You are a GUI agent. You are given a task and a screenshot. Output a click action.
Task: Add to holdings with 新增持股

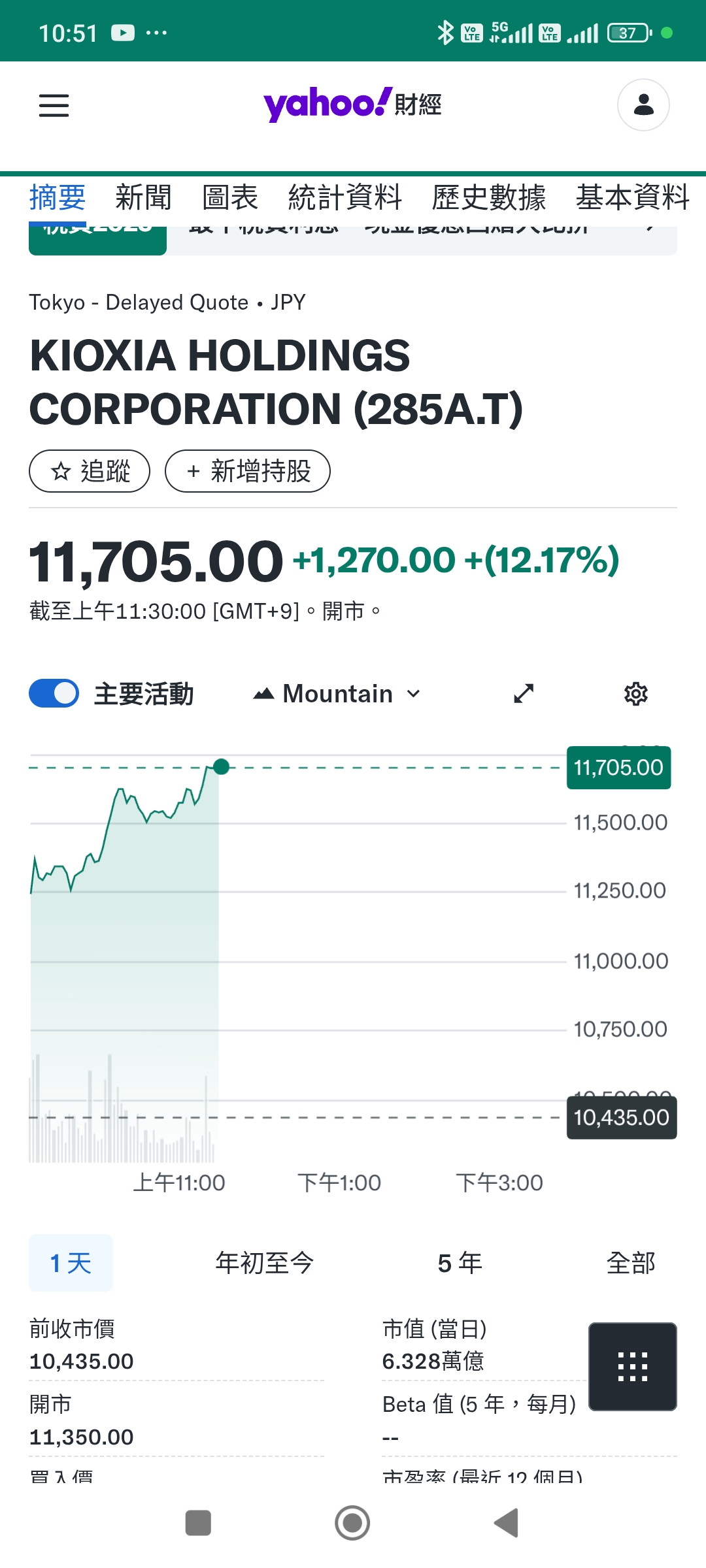coord(248,471)
